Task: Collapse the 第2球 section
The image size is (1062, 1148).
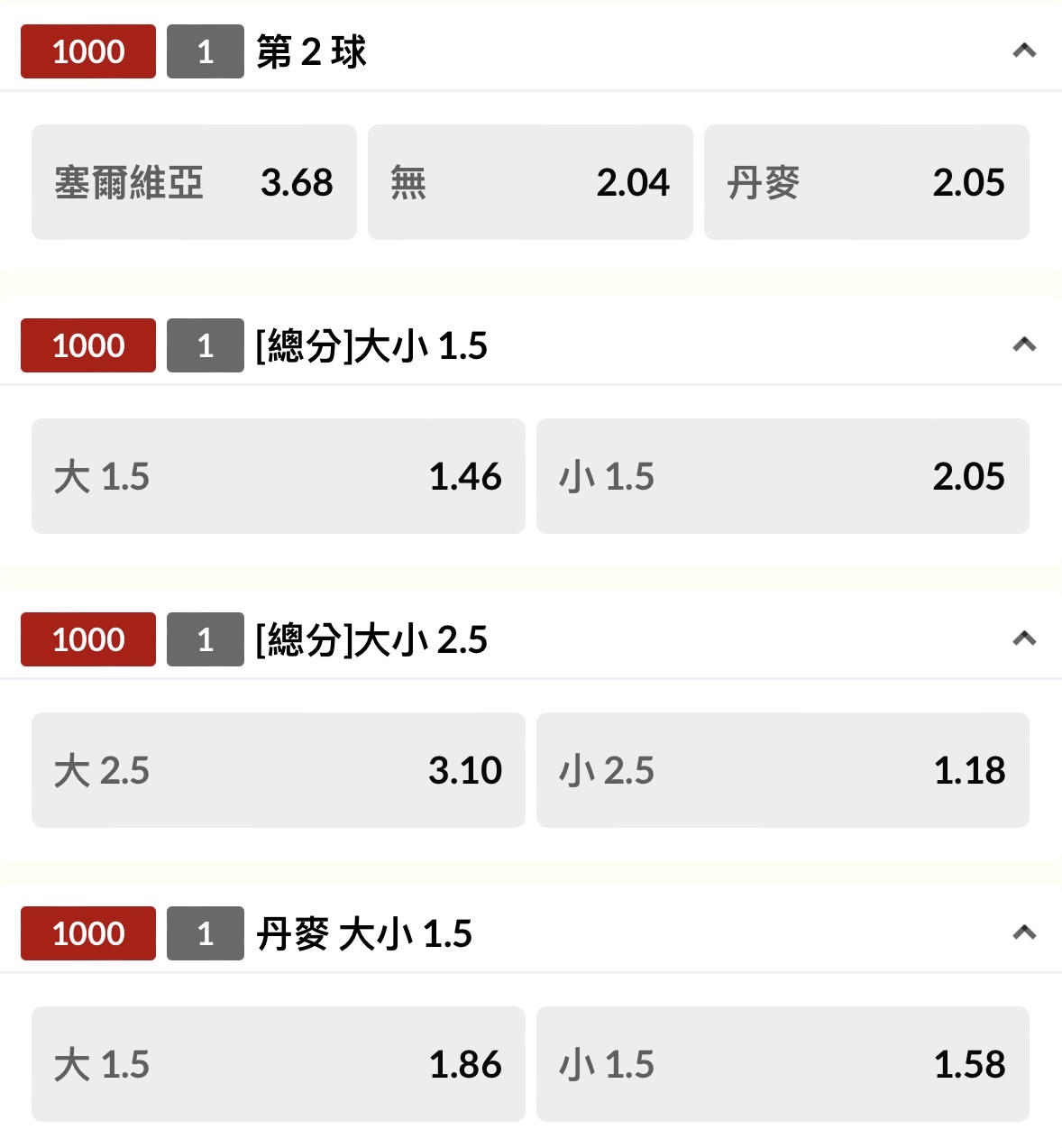Action: [x=1024, y=51]
